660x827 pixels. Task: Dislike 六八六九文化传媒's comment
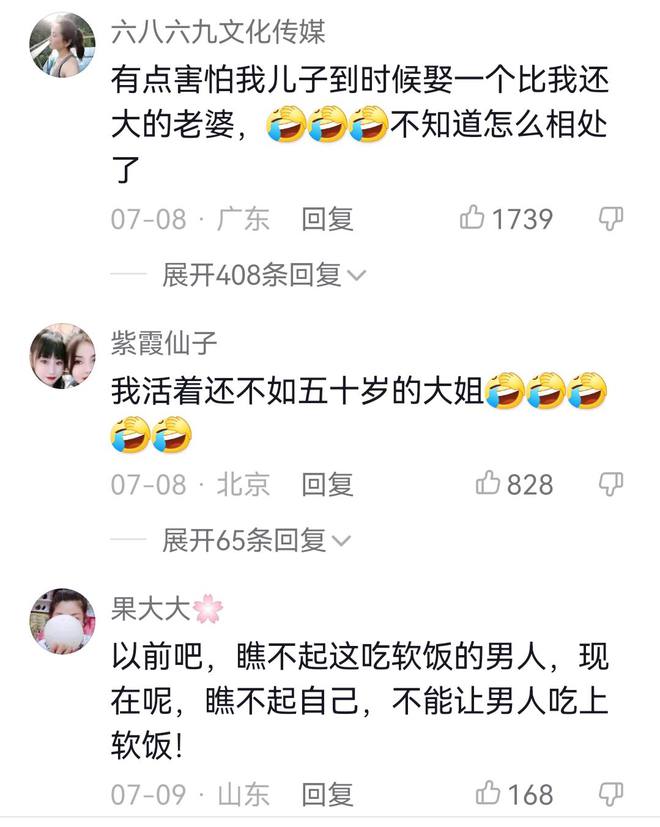pyautogui.click(x=610, y=218)
